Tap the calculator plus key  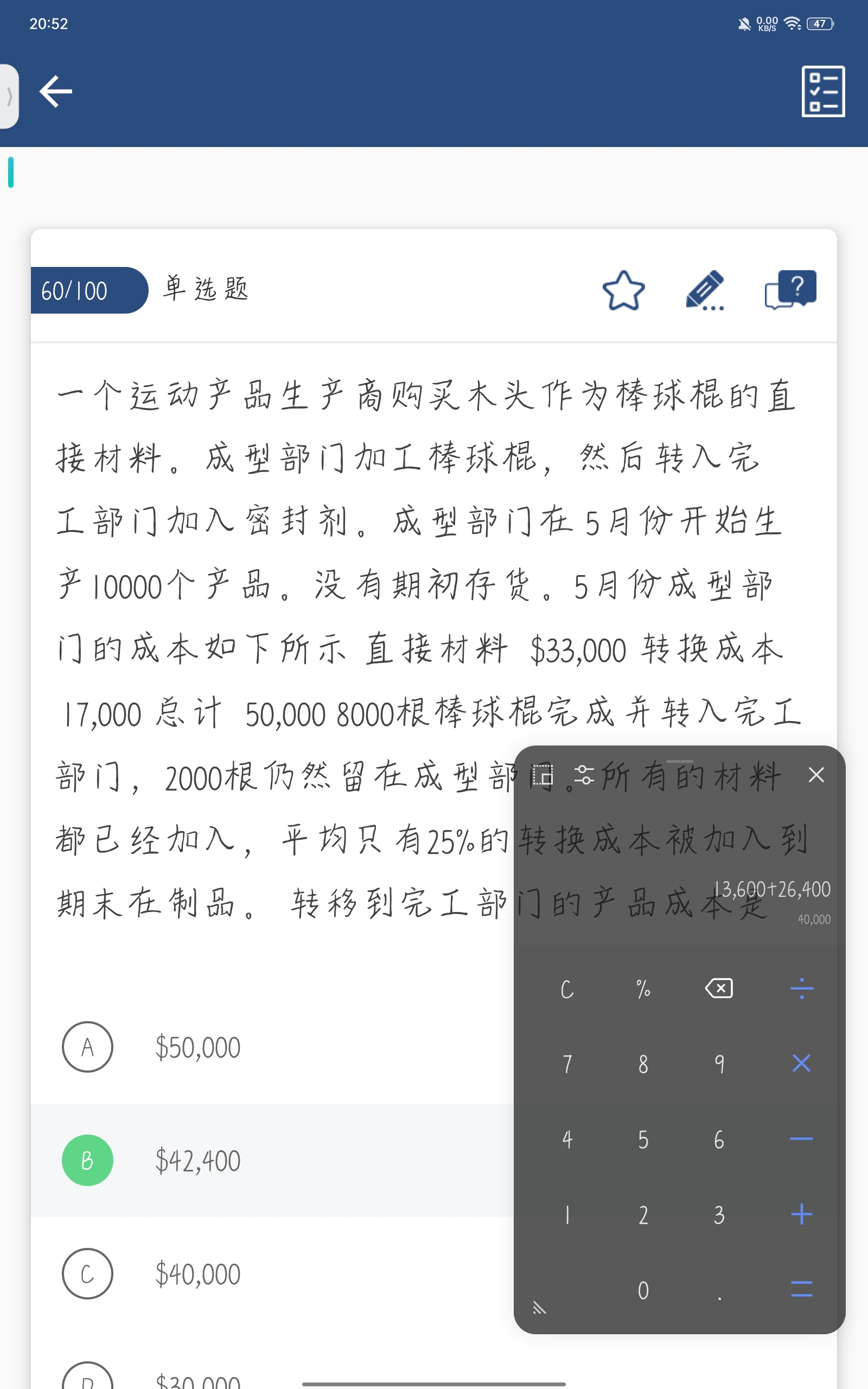801,1214
